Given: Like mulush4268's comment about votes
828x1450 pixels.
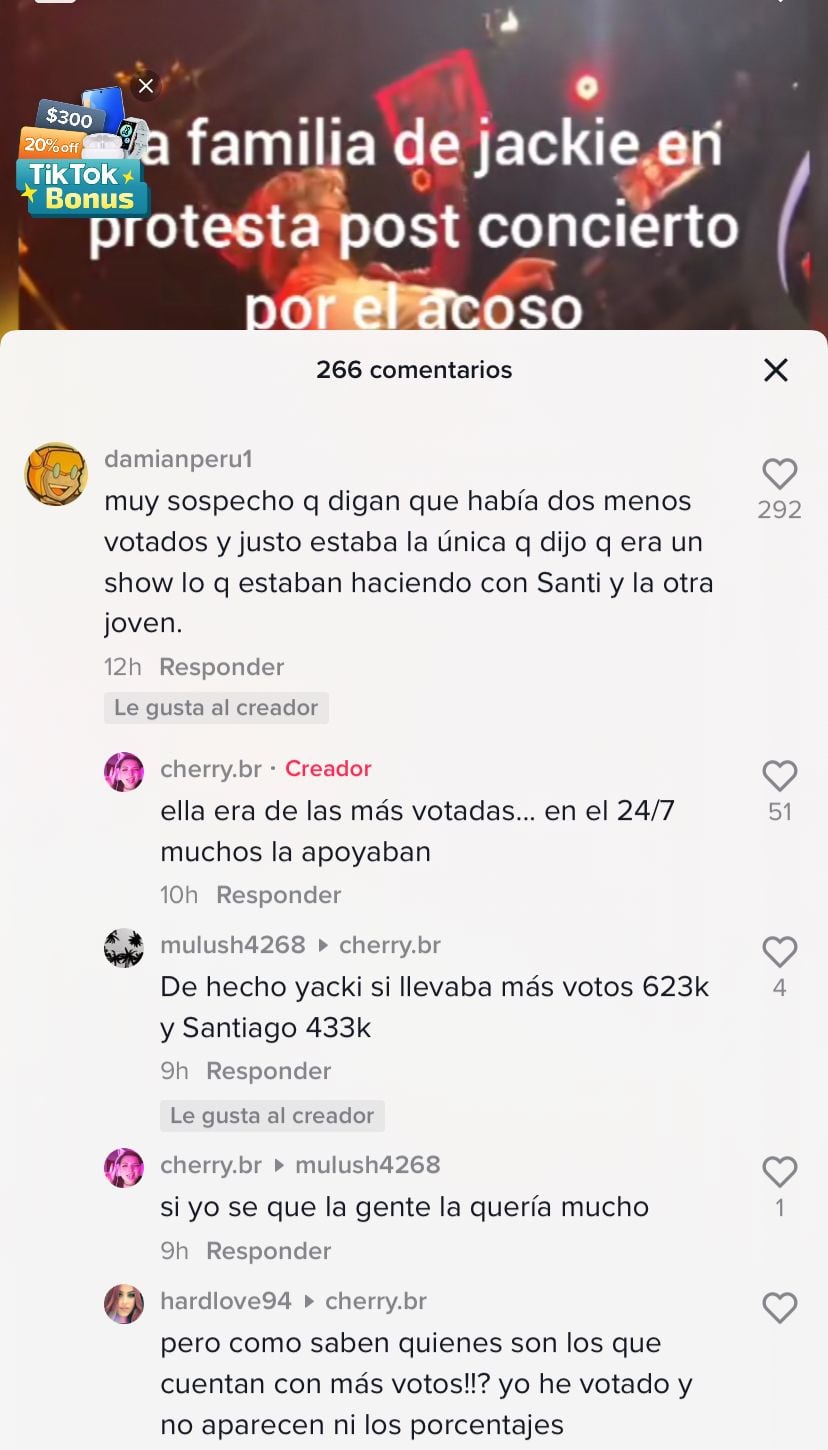Looking at the screenshot, I should [779, 952].
